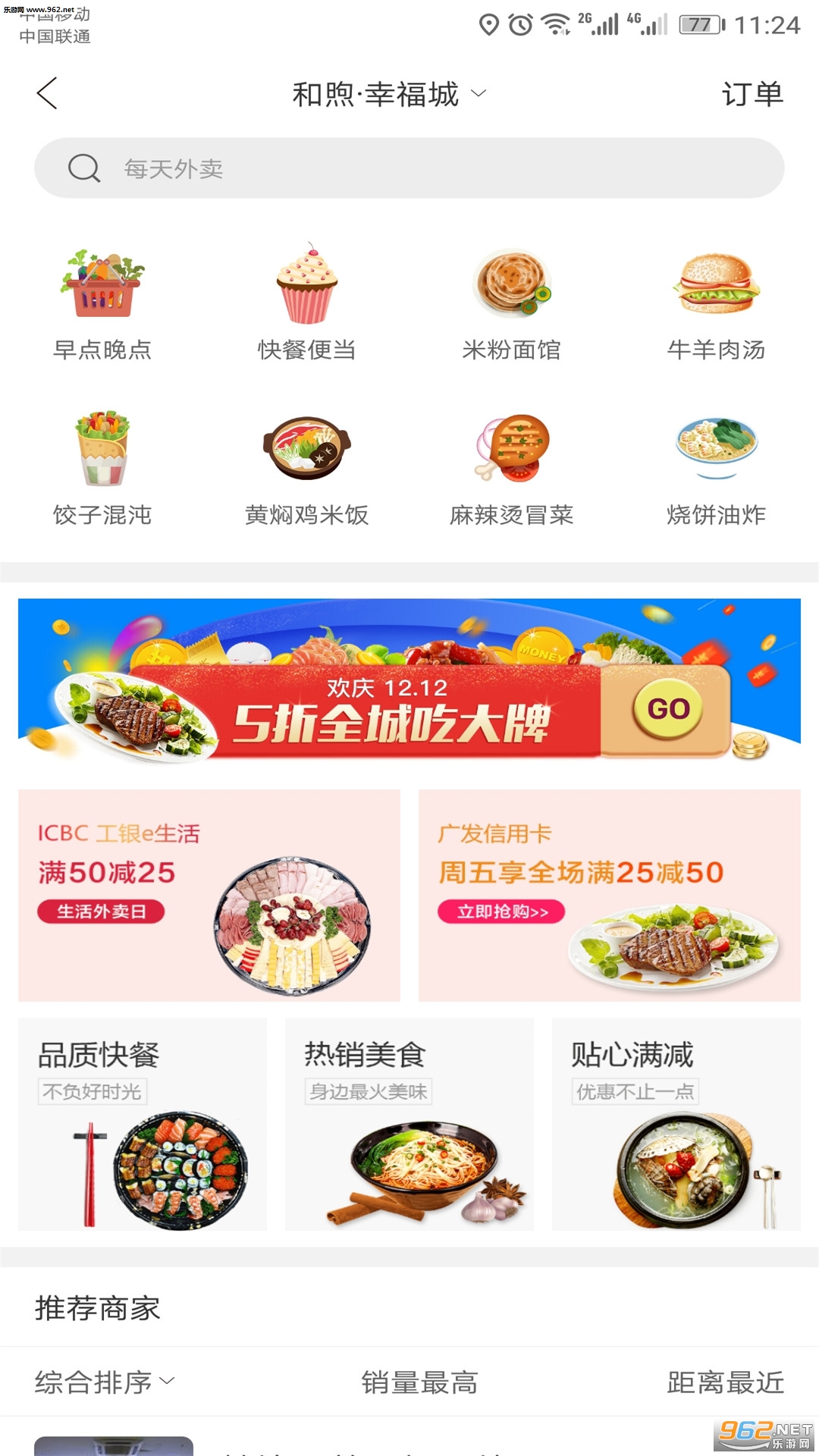Select the 快餐便当 category
The image size is (819, 1456).
(x=307, y=305)
